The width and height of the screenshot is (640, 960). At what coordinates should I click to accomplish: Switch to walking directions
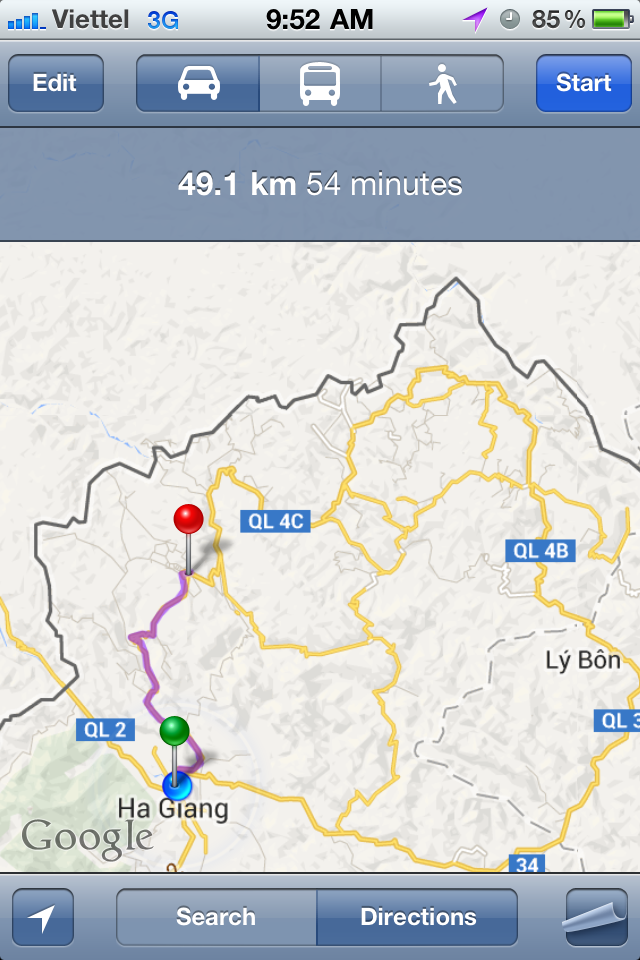click(442, 83)
